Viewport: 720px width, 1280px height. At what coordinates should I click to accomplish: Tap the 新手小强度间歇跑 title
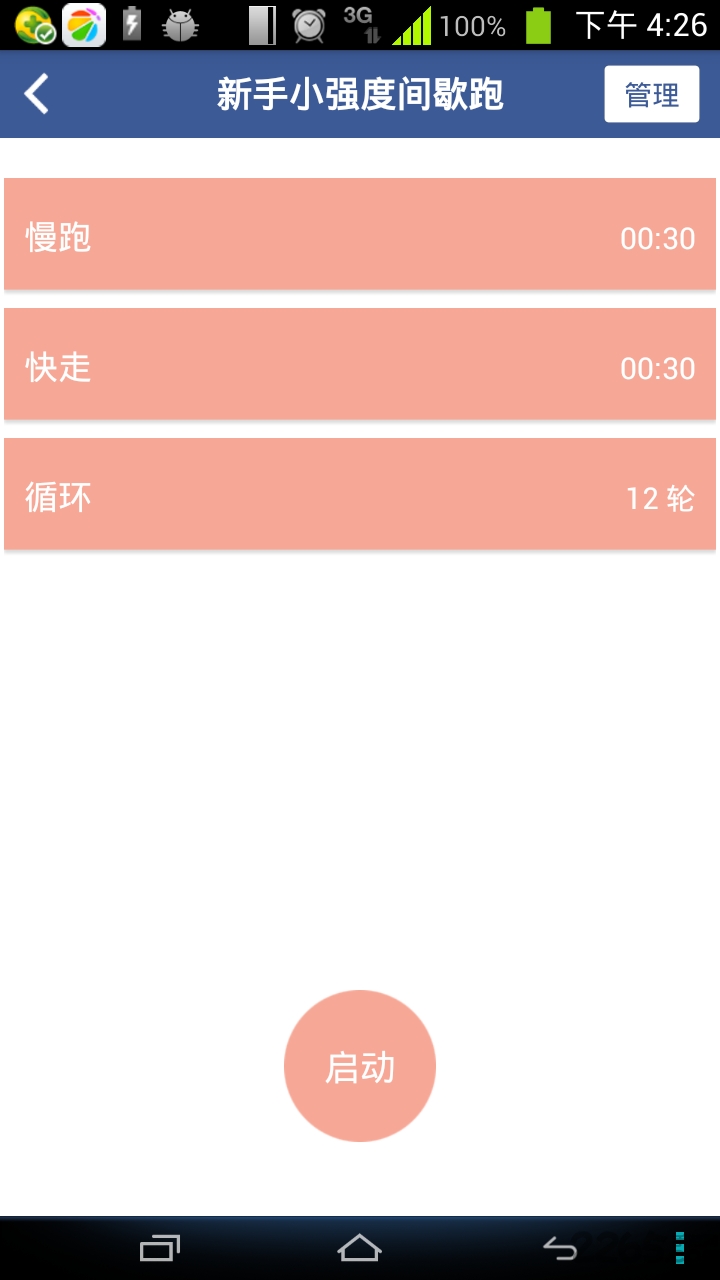[x=360, y=93]
